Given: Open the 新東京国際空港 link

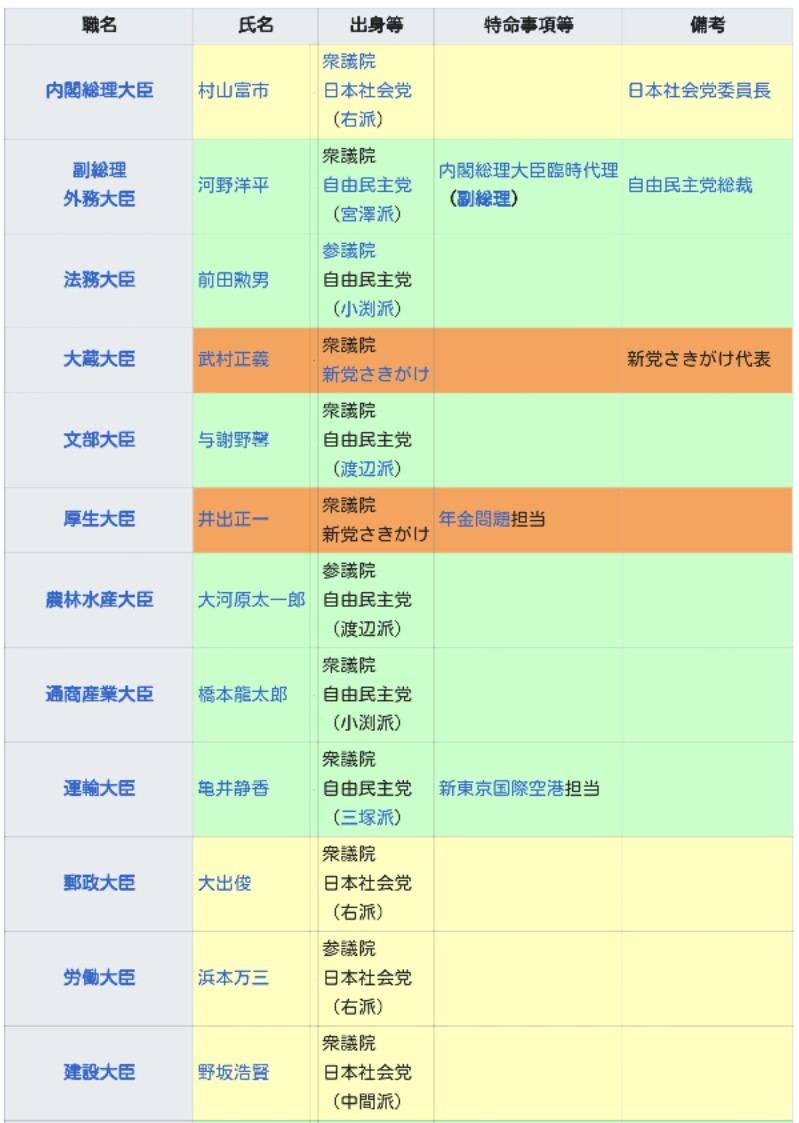Looking at the screenshot, I should pos(501,788).
